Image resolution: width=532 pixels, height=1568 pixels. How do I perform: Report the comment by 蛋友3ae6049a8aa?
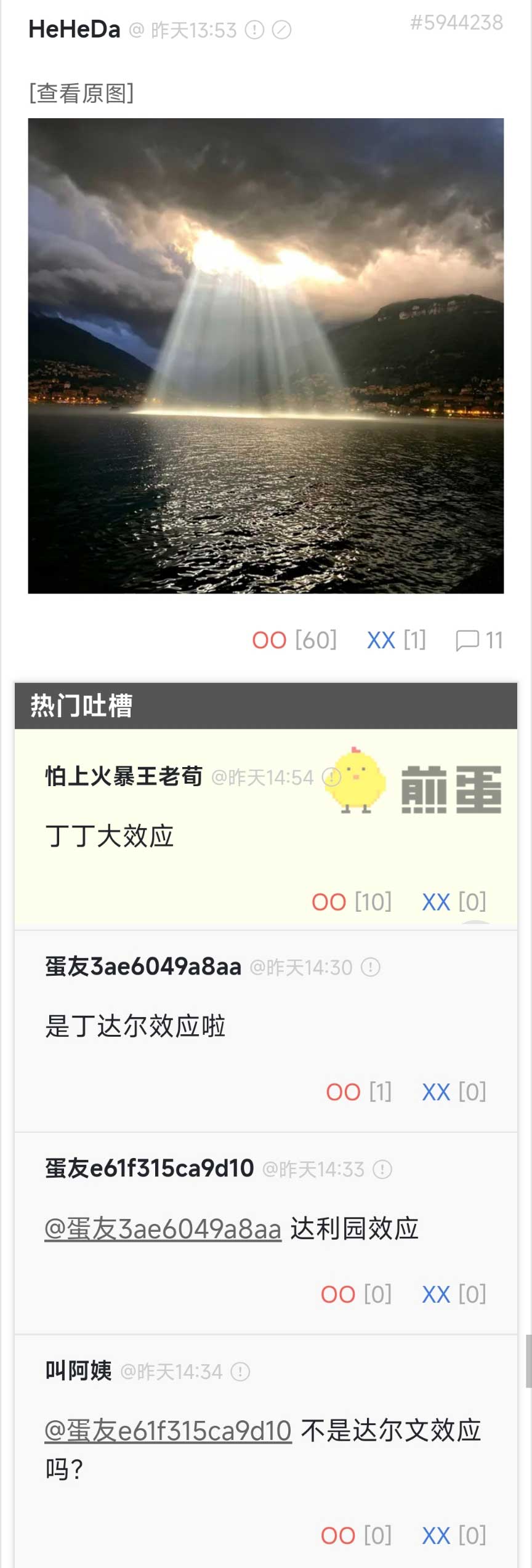[x=371, y=967]
